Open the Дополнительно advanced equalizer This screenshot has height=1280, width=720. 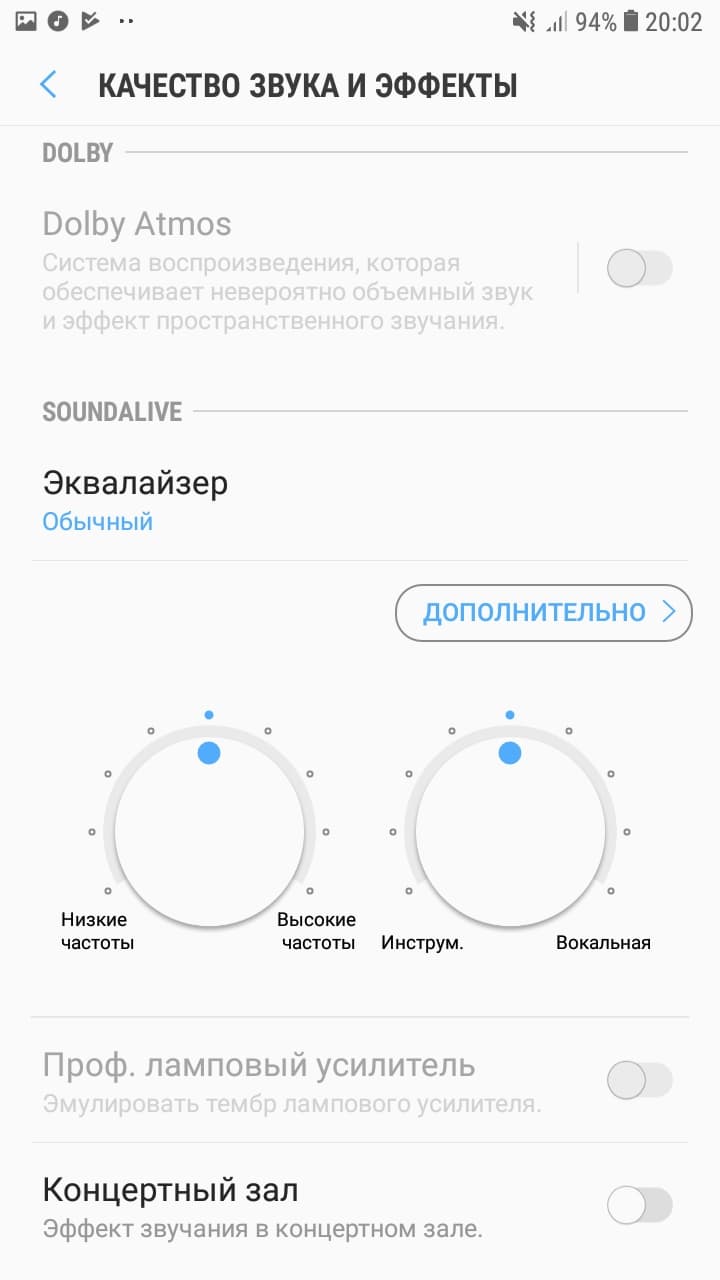543,612
